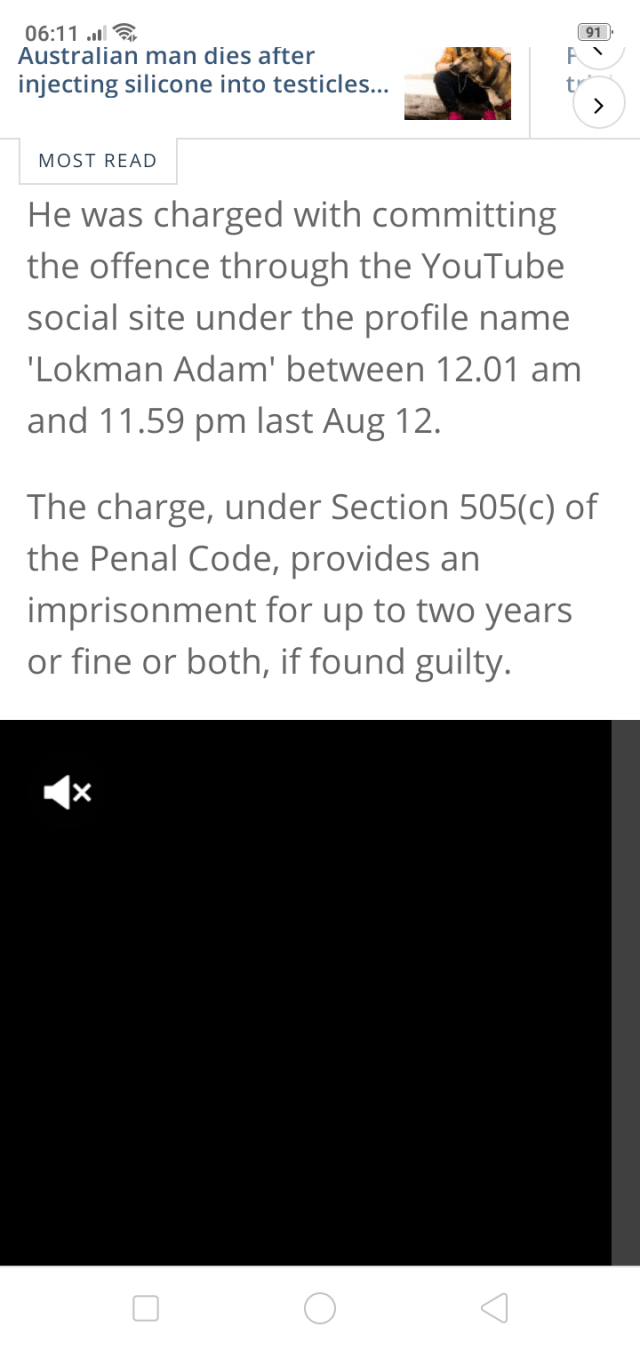This screenshot has height=1351, width=640.
Task: Show next most-read story arrow
Action: click(598, 105)
